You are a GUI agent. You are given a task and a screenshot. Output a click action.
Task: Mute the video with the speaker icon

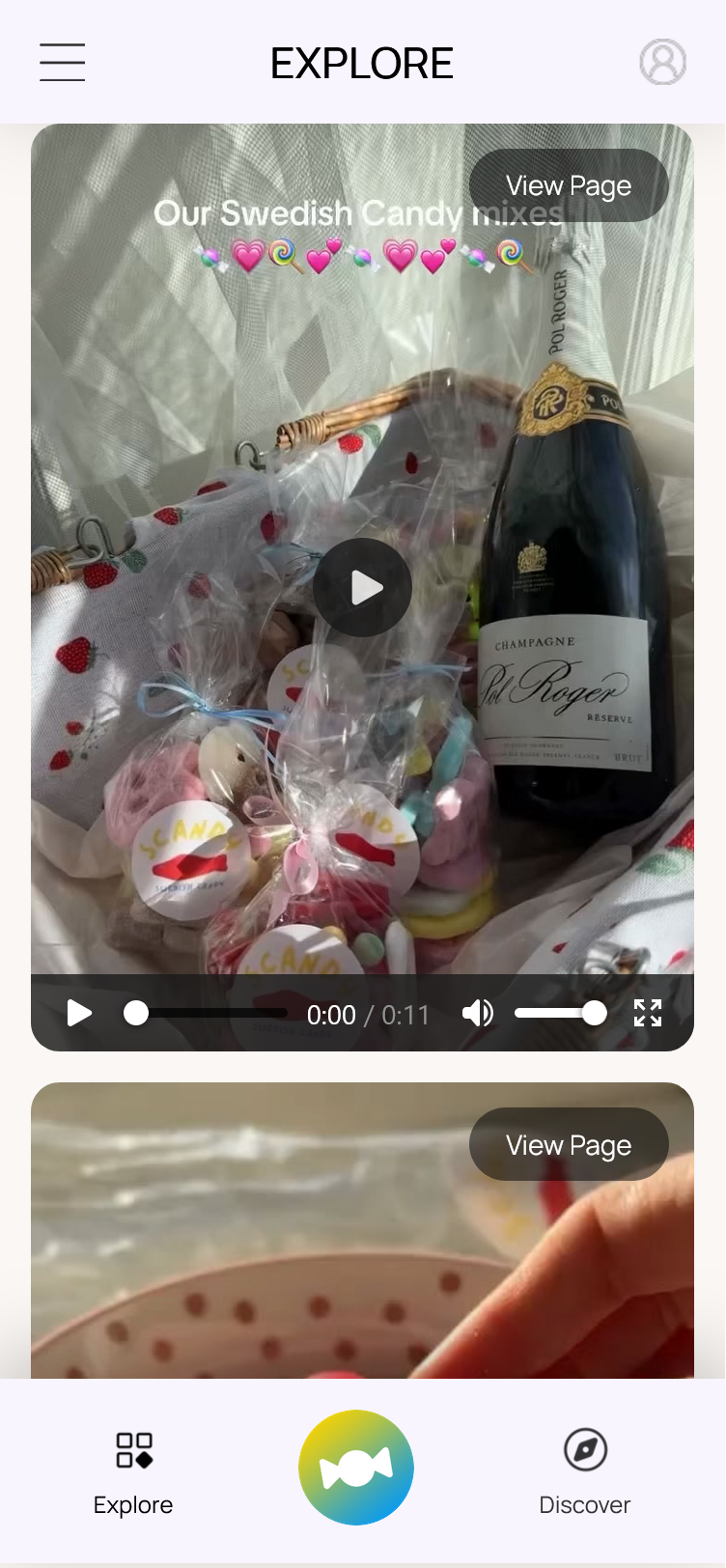click(x=477, y=1014)
